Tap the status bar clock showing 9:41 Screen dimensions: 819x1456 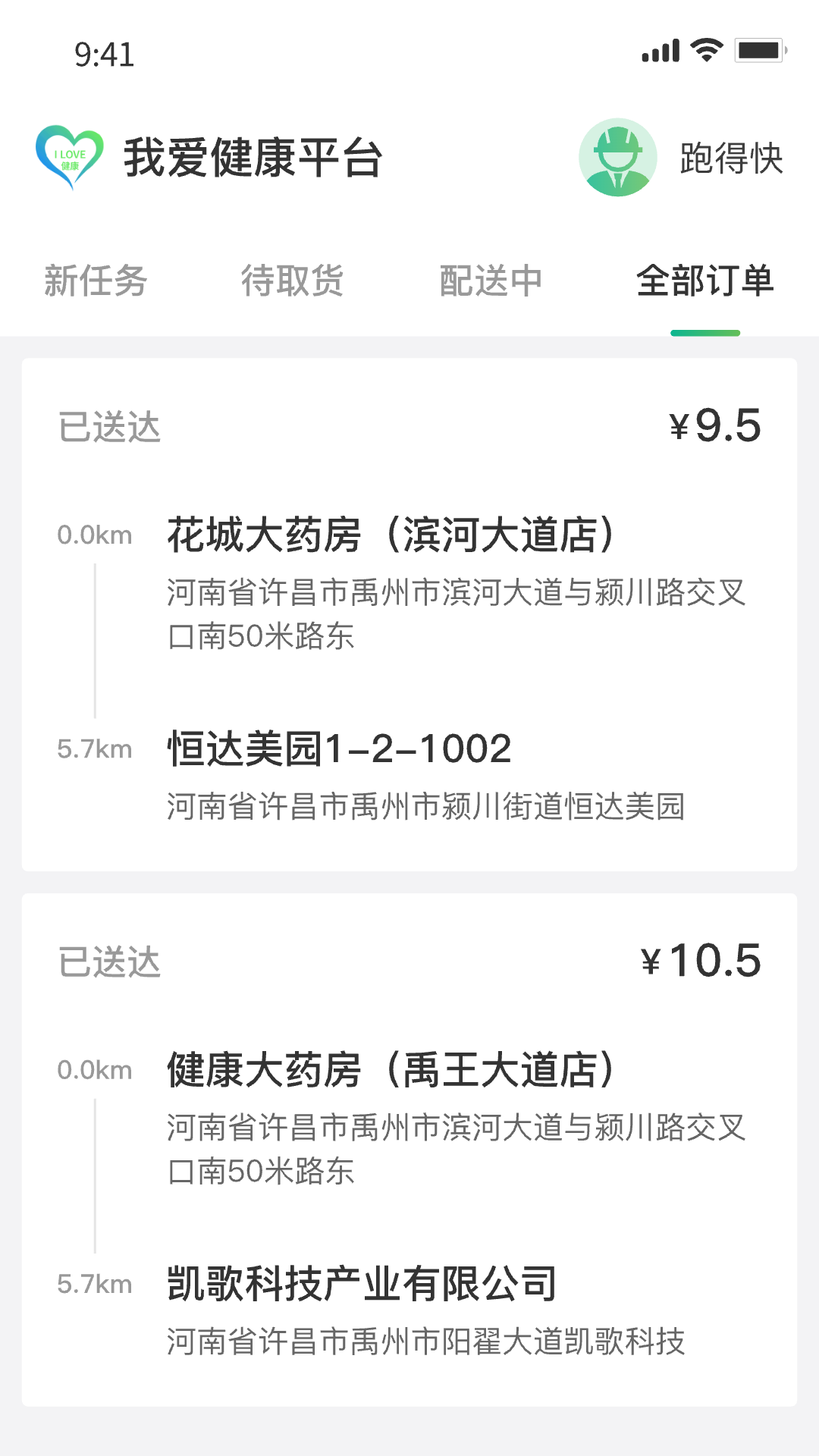102,55
